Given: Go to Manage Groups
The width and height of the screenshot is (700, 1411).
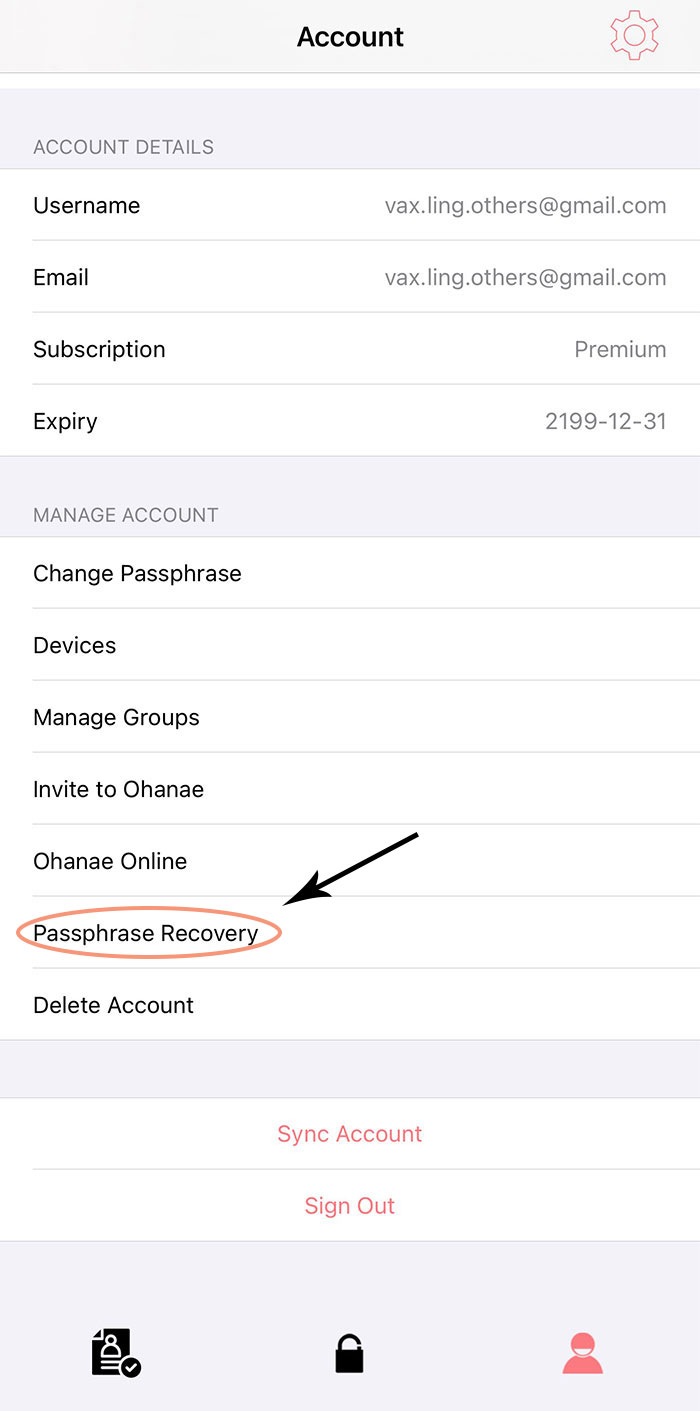Looking at the screenshot, I should point(350,717).
